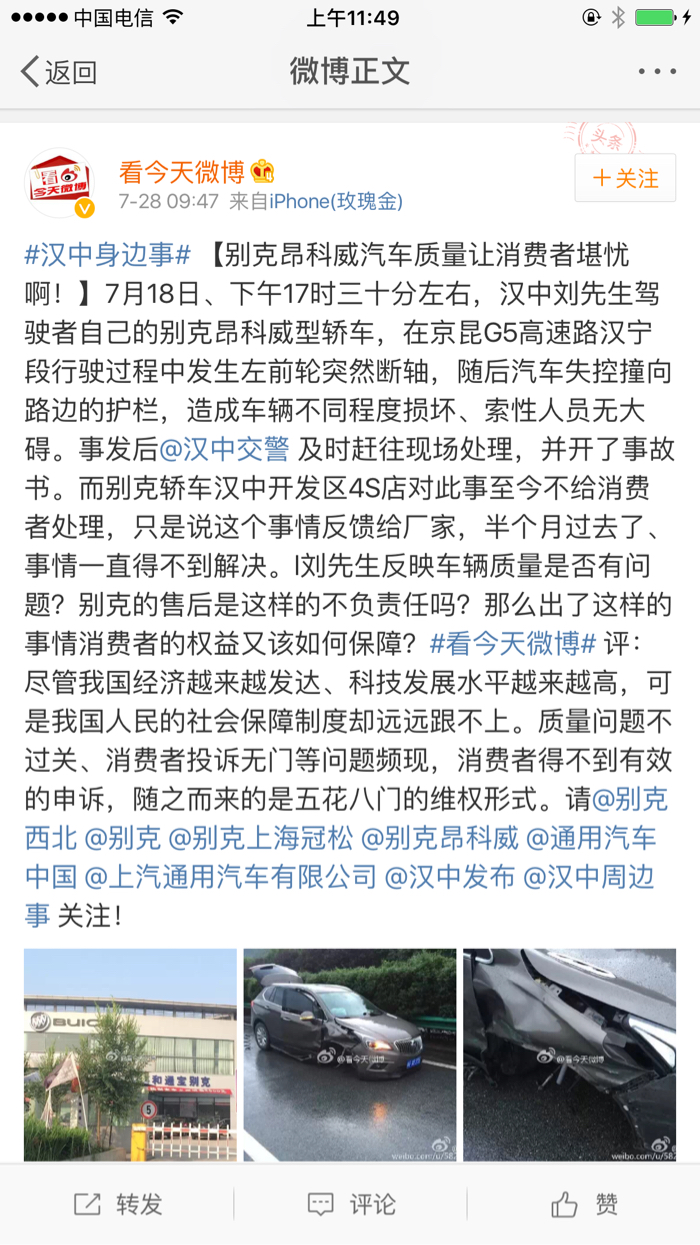Open the 看今天微博 username link

(x=181, y=172)
